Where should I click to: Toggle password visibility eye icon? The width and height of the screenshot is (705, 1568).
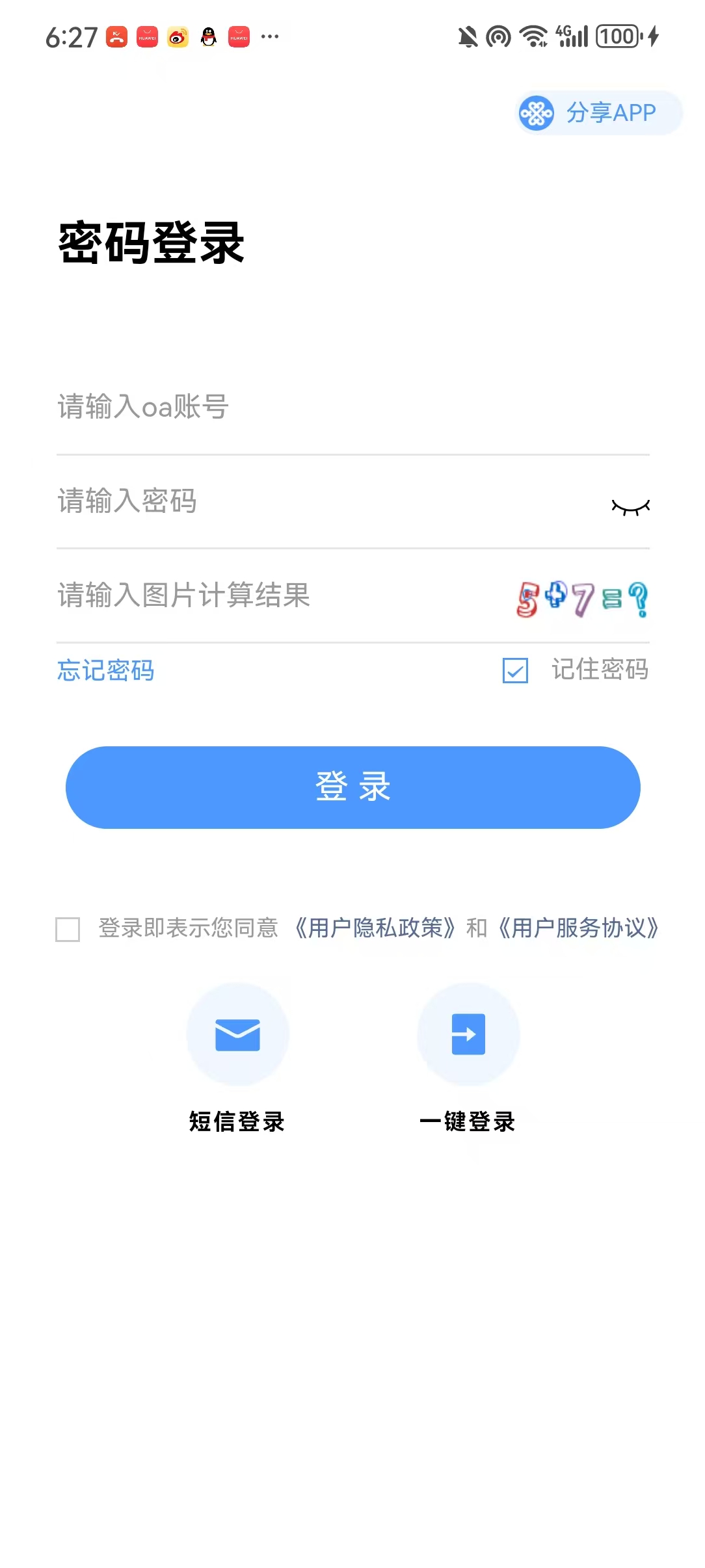[630, 507]
